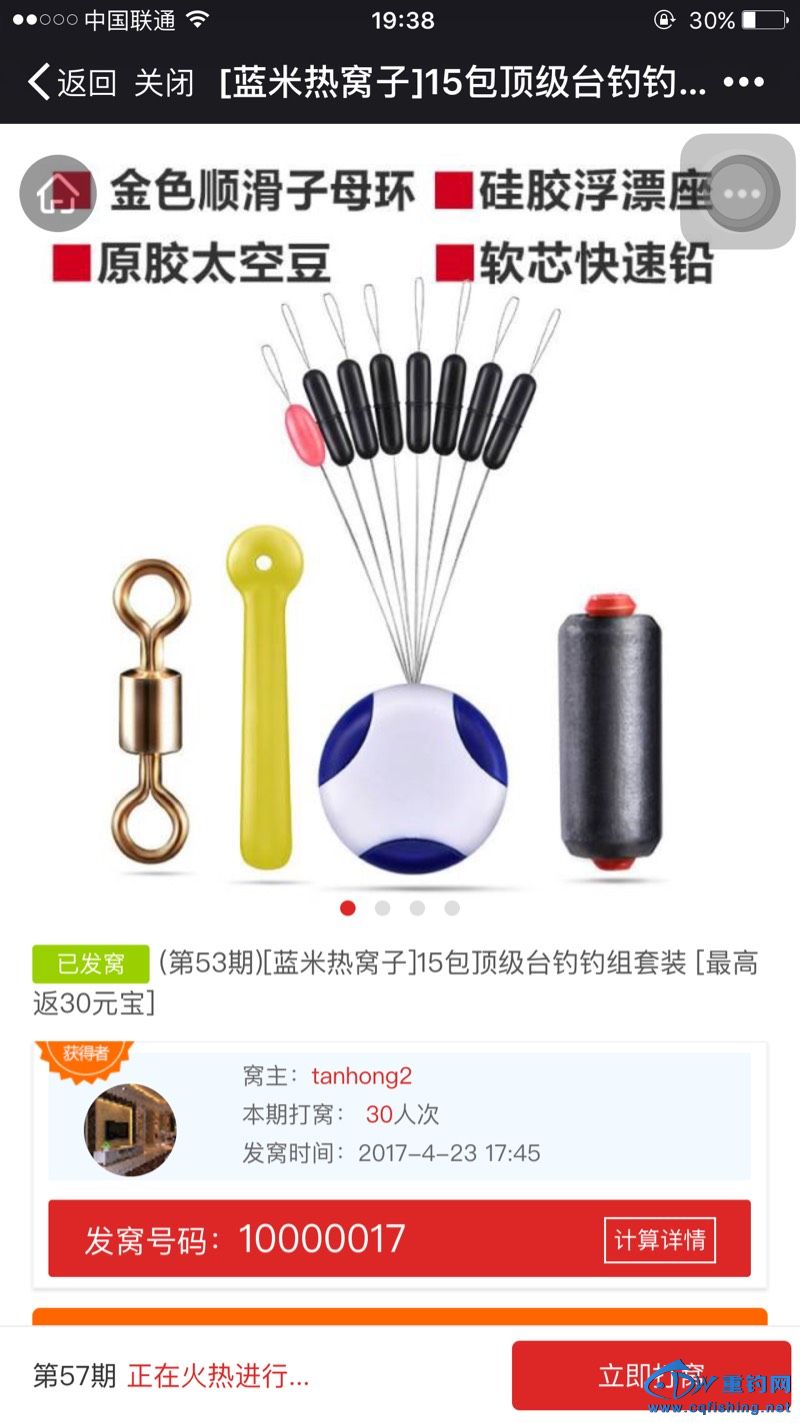The image size is (800, 1423).
Task: Tap the red 立即打窝 button
Action: tap(650, 1375)
